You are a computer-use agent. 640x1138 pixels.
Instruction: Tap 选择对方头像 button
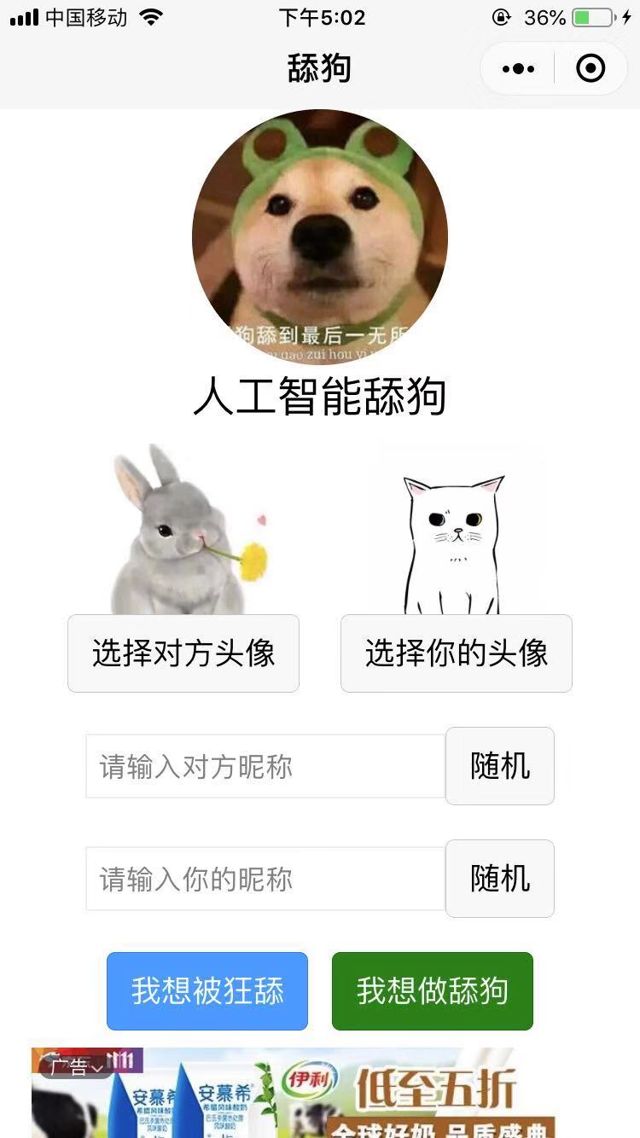[x=183, y=653]
